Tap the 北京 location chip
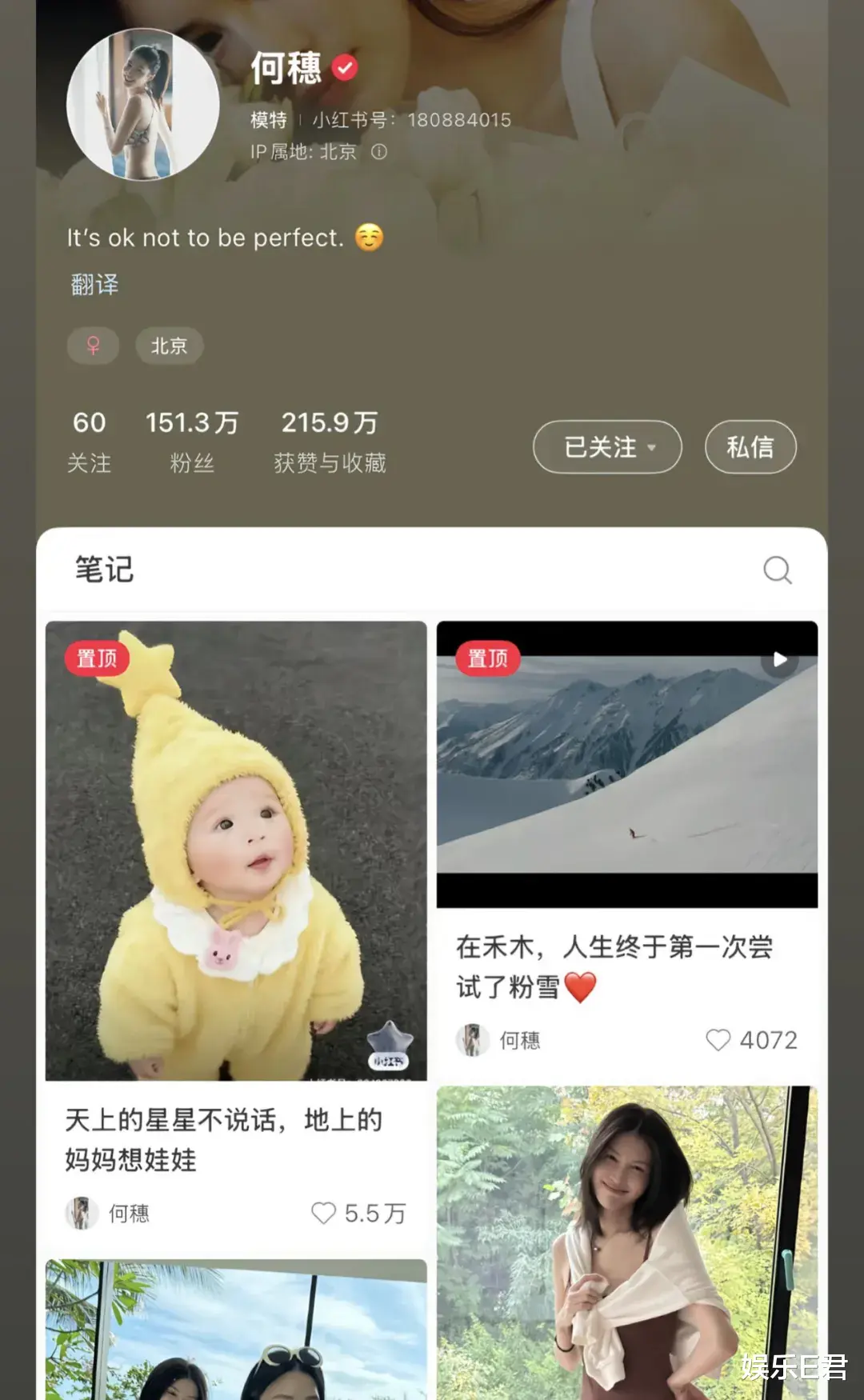The height and width of the screenshot is (1400, 864). click(169, 346)
